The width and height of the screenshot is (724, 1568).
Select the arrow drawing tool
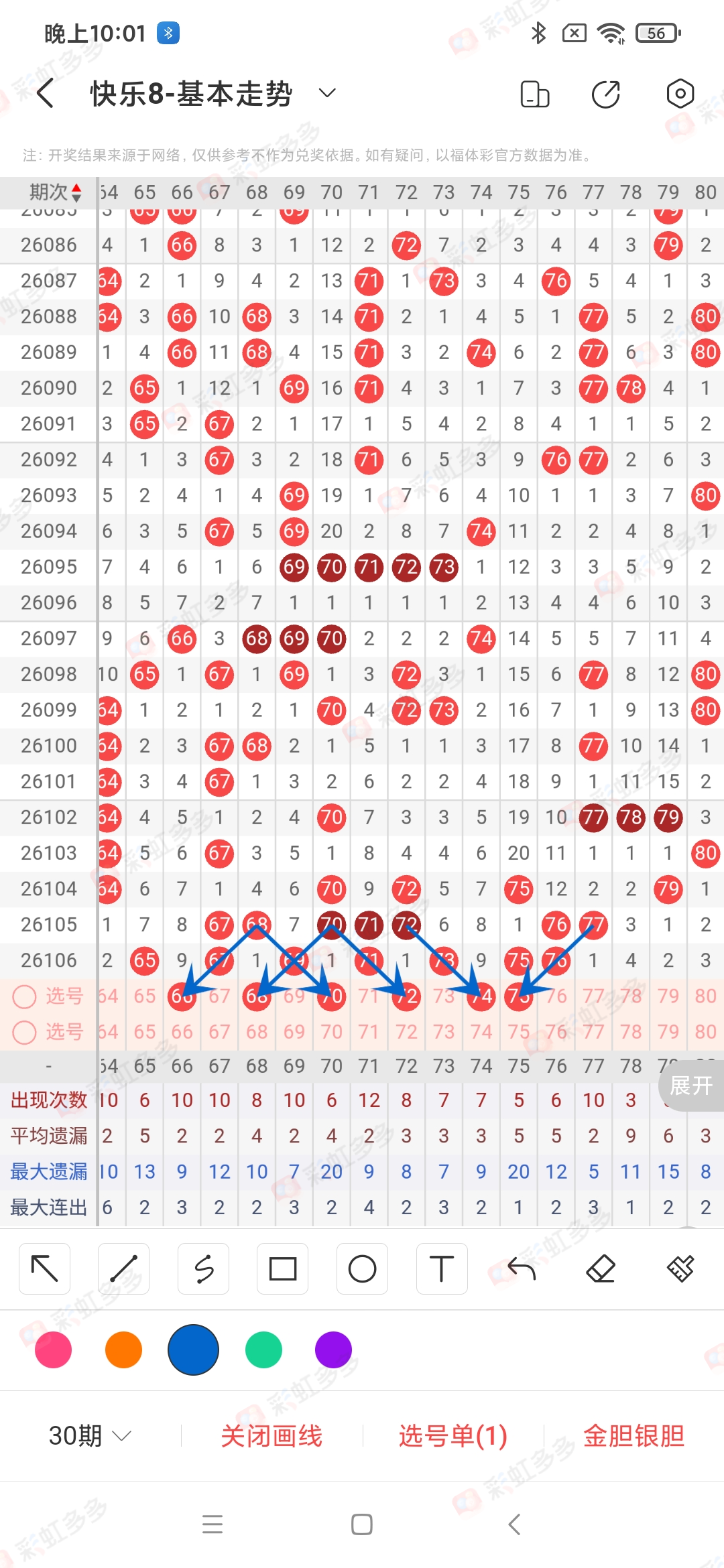(x=44, y=1268)
